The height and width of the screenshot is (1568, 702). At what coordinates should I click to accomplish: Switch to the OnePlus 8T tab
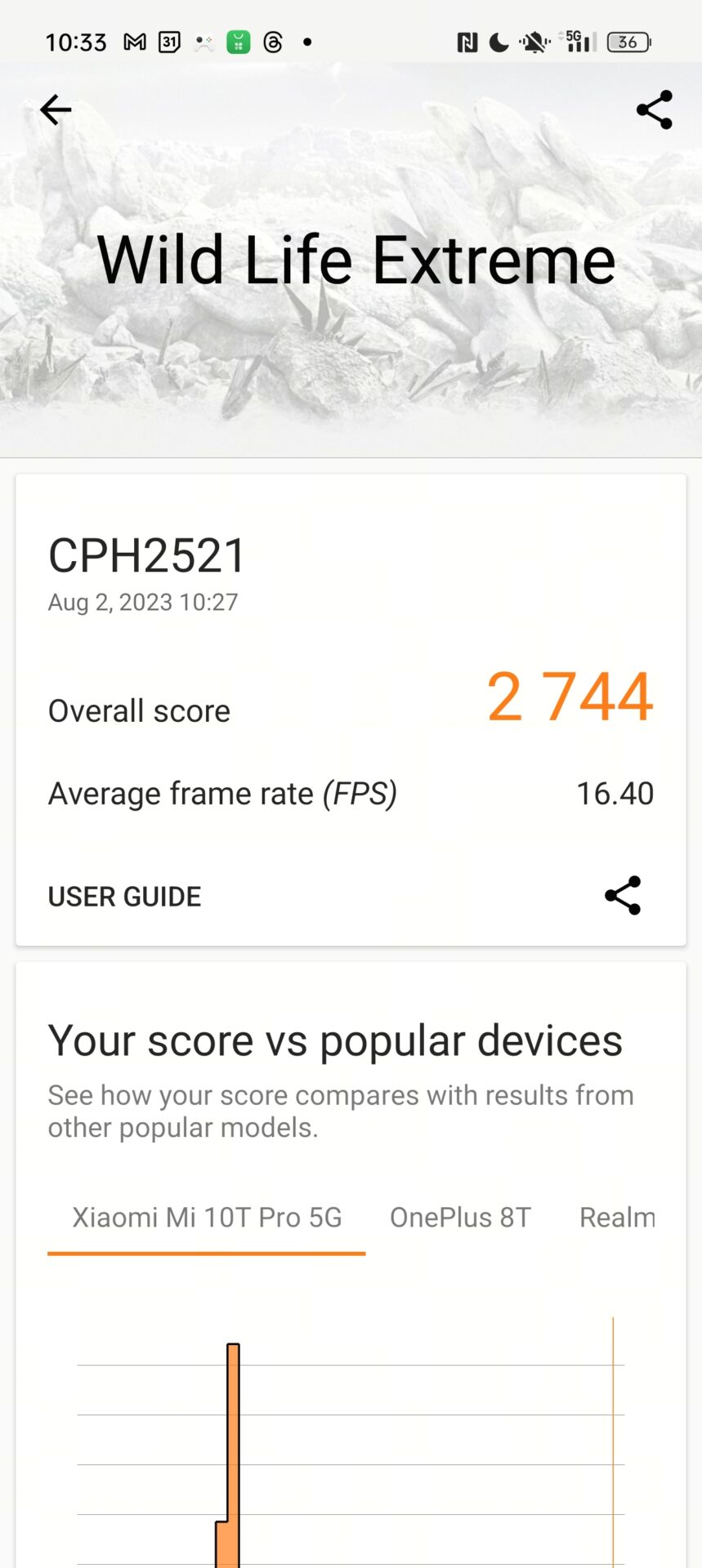tap(460, 1217)
